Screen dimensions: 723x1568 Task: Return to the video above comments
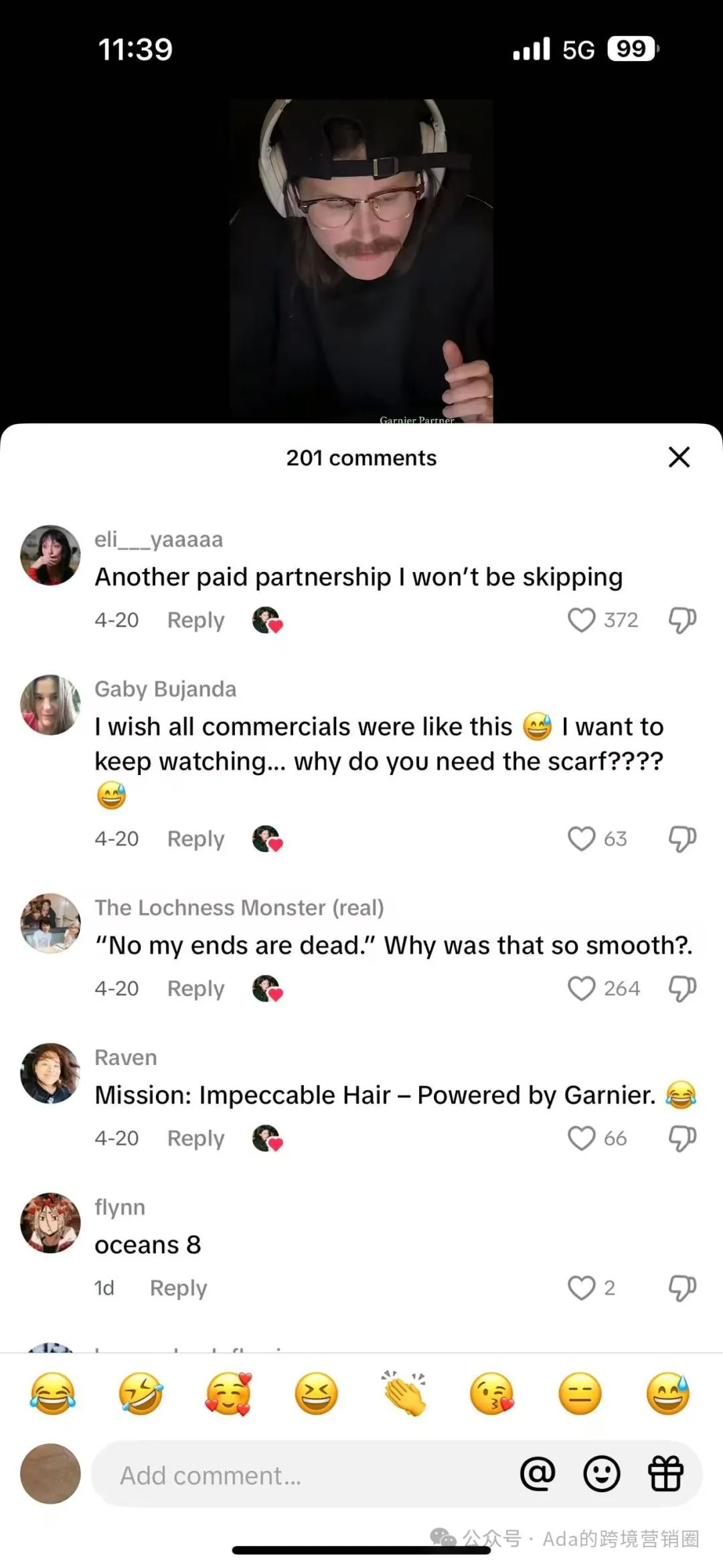[x=361, y=261]
